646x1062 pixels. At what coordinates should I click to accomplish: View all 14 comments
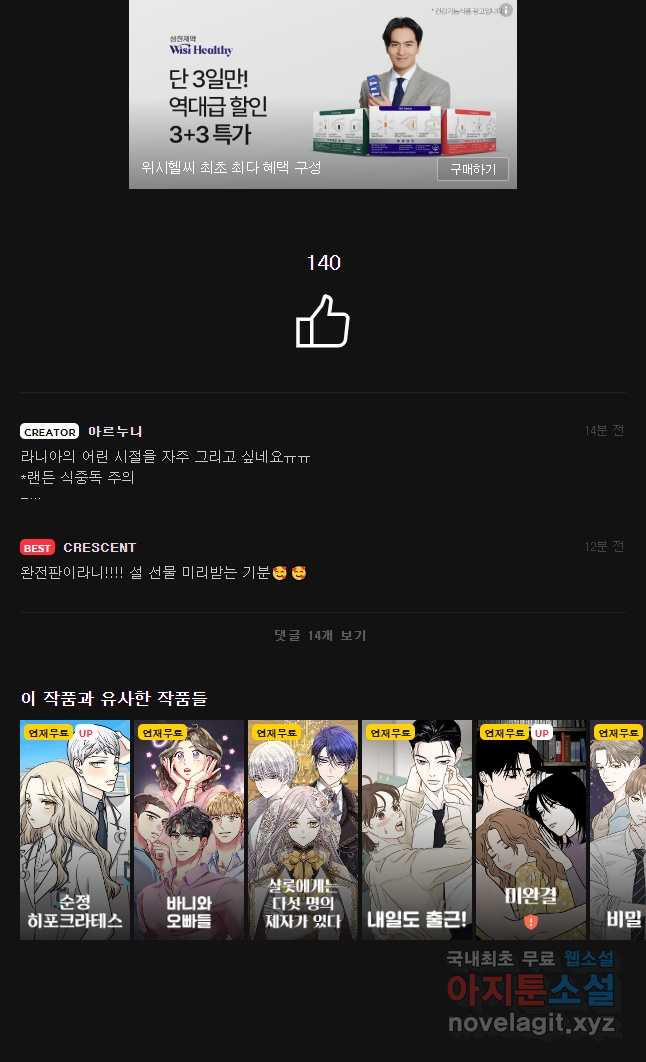[322, 635]
